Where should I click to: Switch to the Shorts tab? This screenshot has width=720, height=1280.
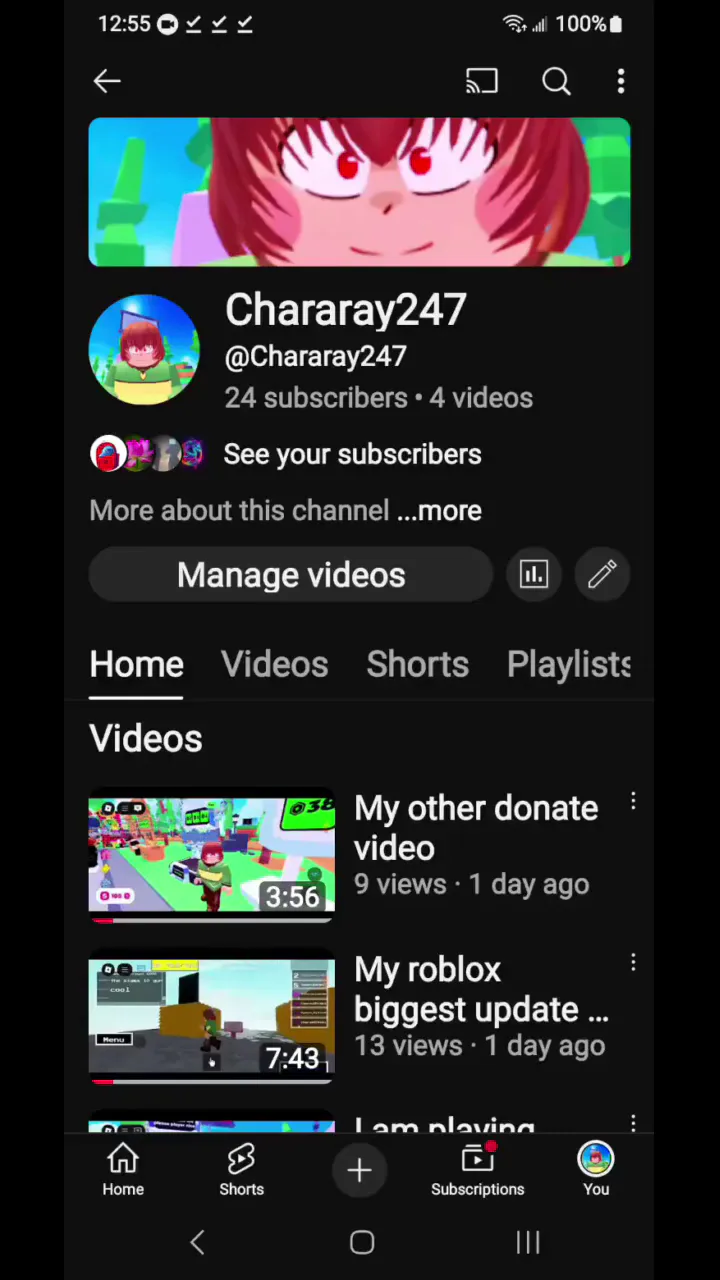(x=417, y=665)
